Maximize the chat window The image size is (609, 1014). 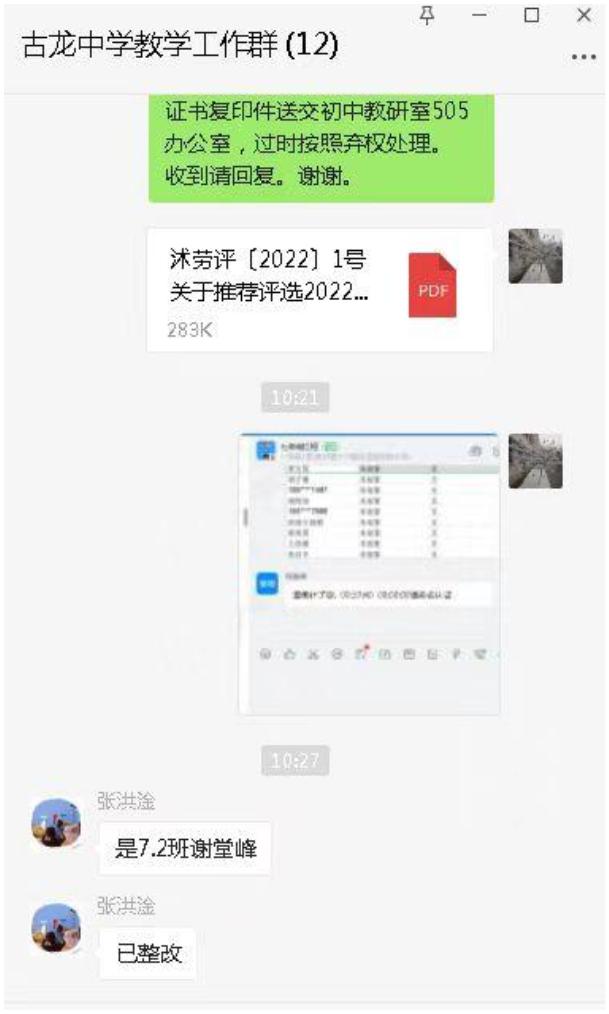pyautogui.click(x=532, y=14)
